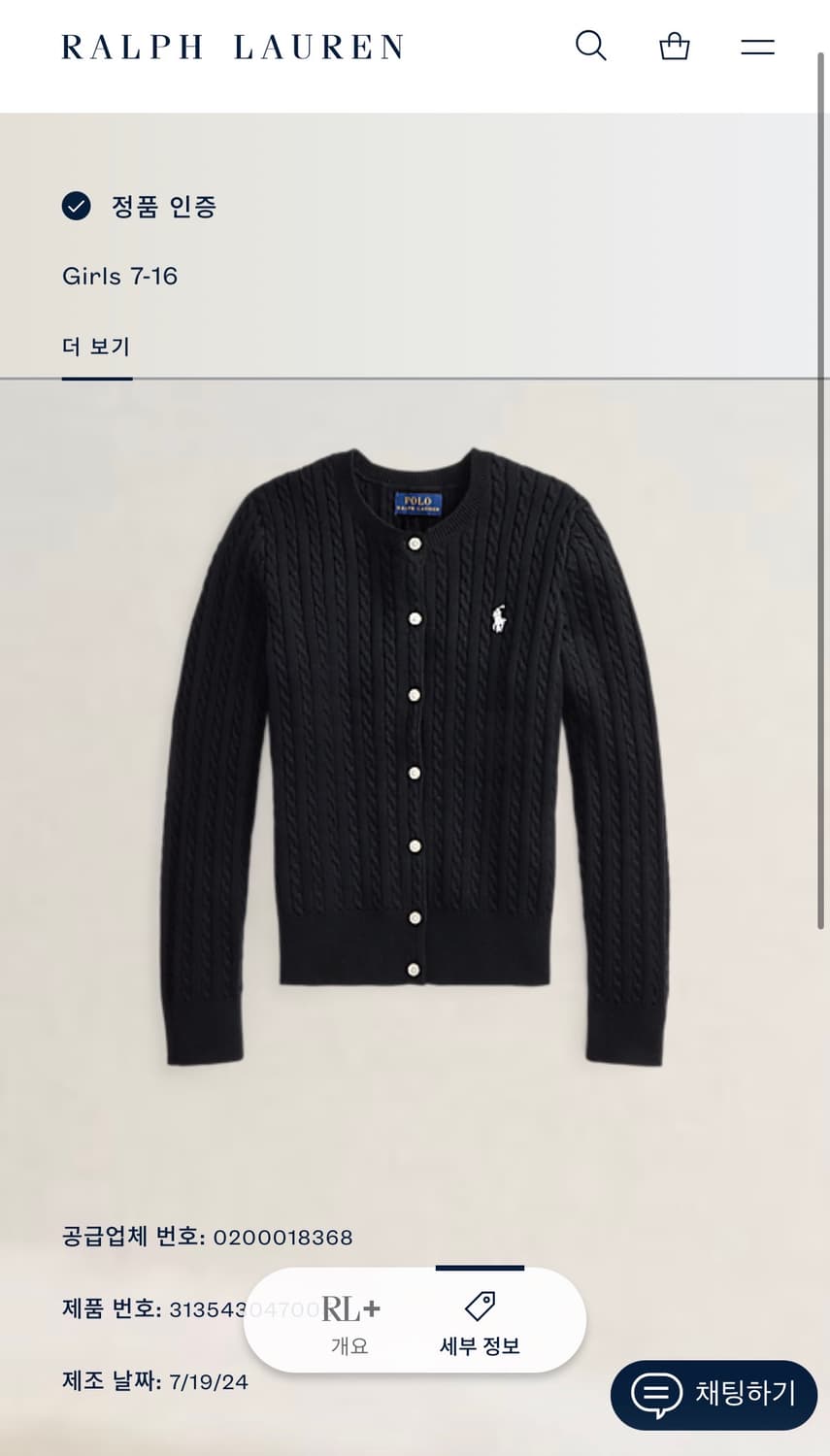Click the manufacture date 7/19/24 line
The image size is (830, 1456).
(x=155, y=1381)
